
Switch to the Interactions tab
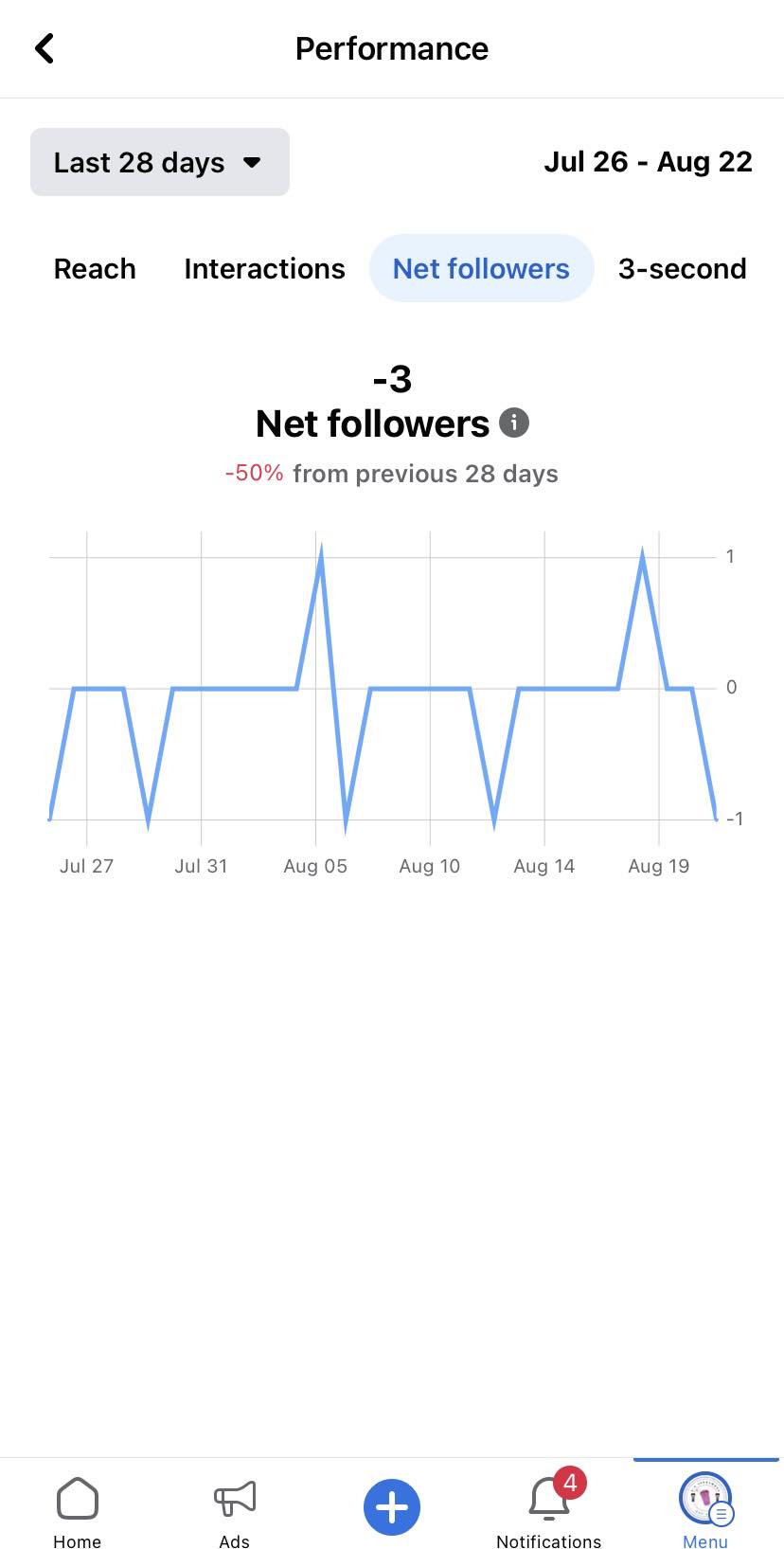[x=264, y=269]
